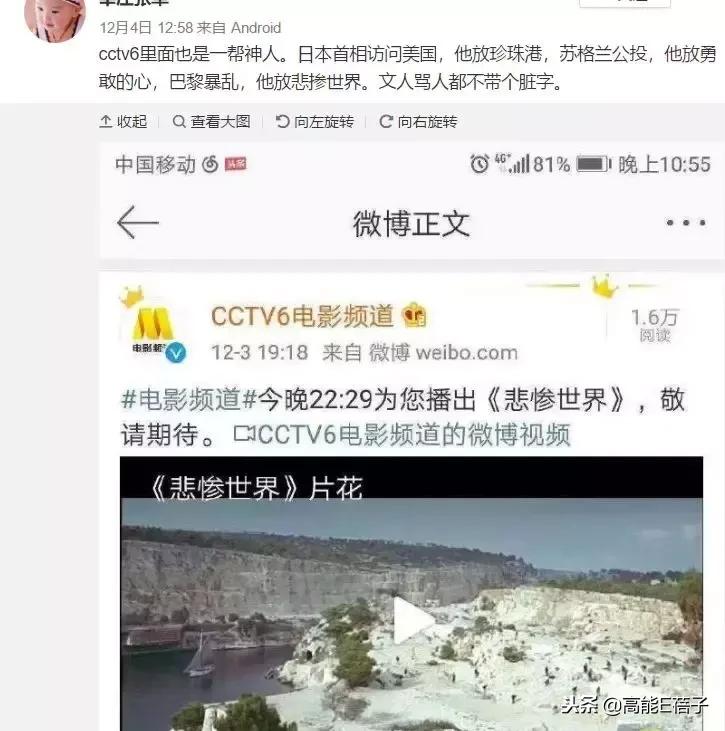Image resolution: width=725 pixels, height=731 pixels.
Task: View the full-size picture via 查看大图
Action: point(211,121)
